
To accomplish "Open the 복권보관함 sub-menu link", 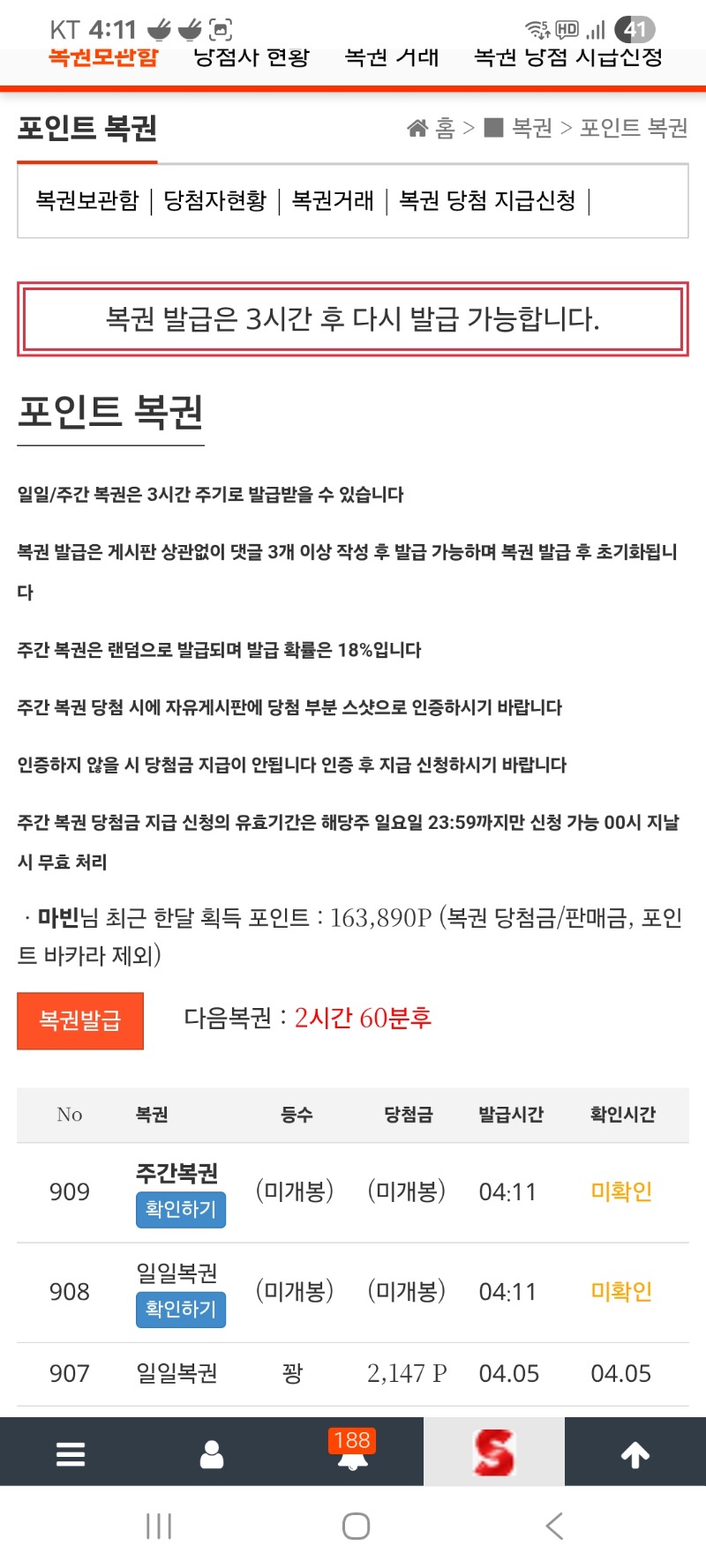I will (x=87, y=201).
